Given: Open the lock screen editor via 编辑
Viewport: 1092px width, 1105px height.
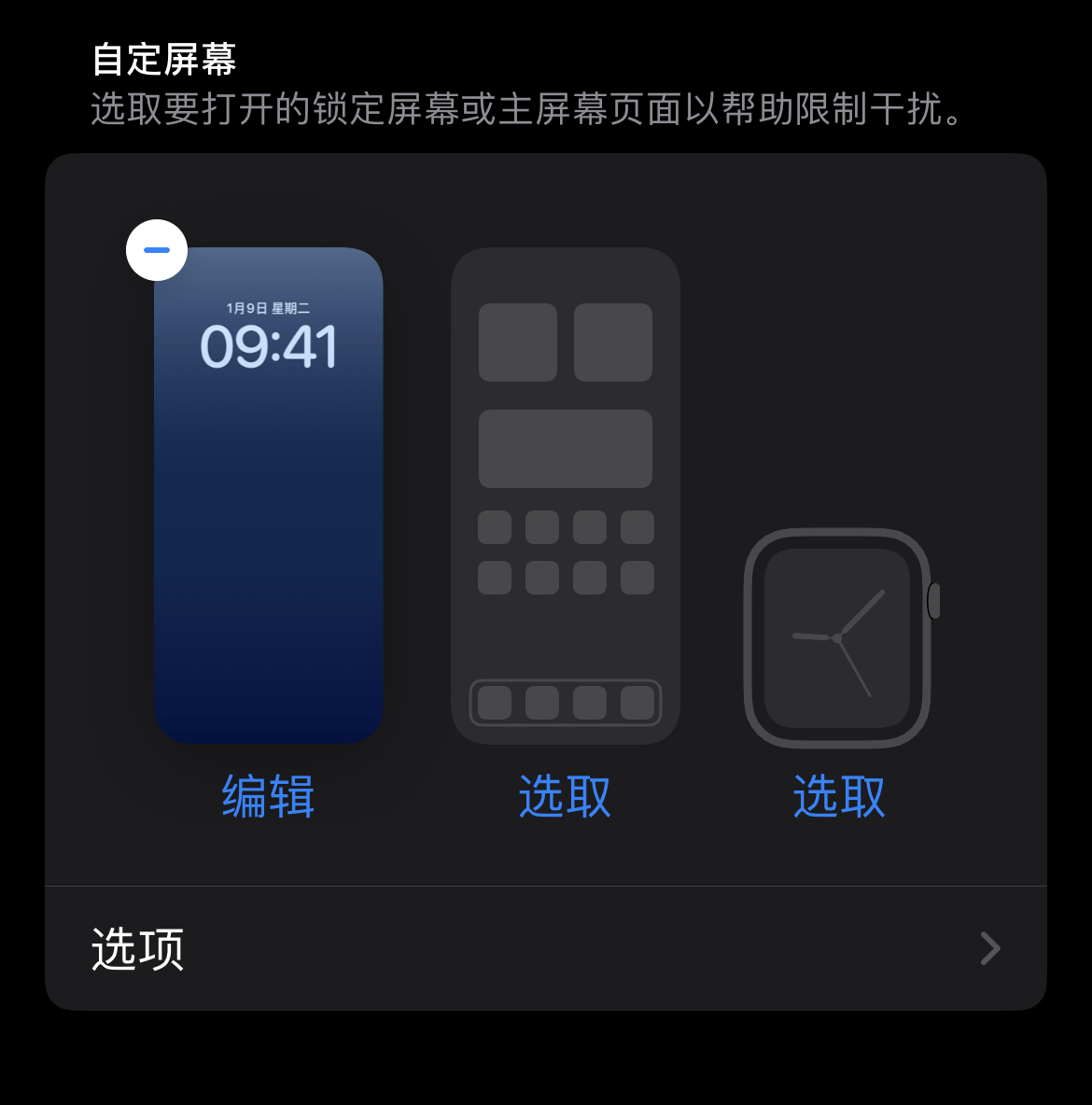Looking at the screenshot, I should [x=268, y=797].
